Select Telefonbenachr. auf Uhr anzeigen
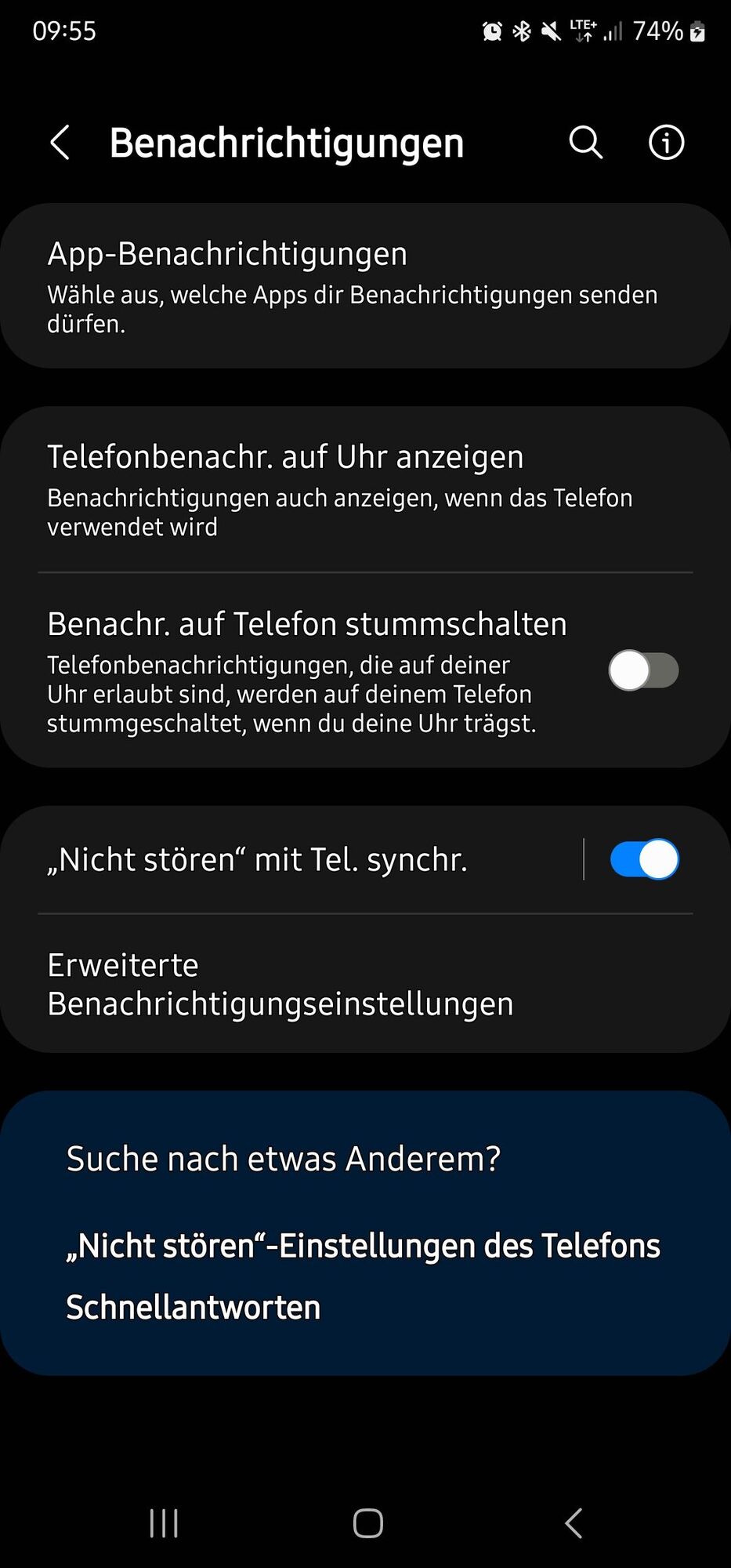The height and width of the screenshot is (1568, 731). pyautogui.click(x=365, y=488)
